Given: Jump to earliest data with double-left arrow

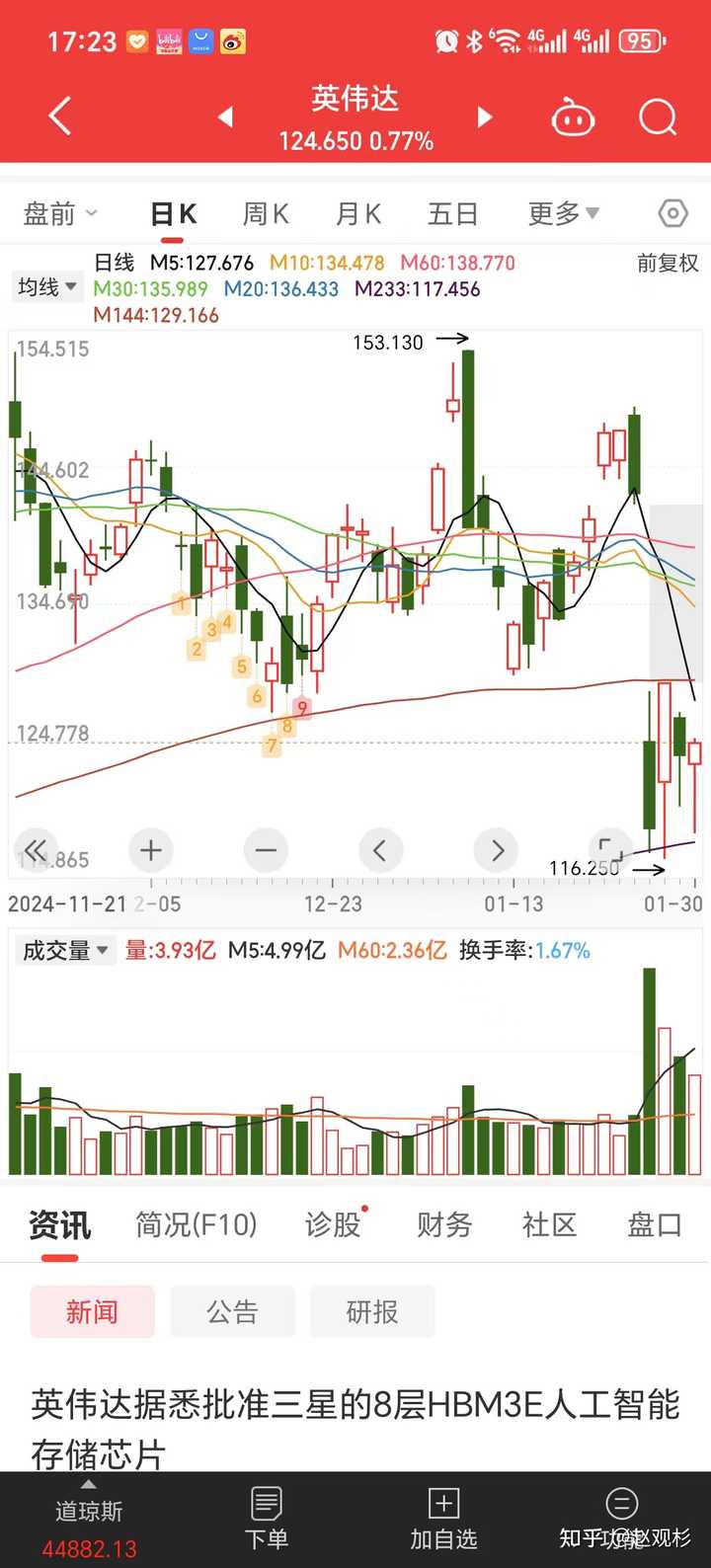Looking at the screenshot, I should click(x=35, y=850).
